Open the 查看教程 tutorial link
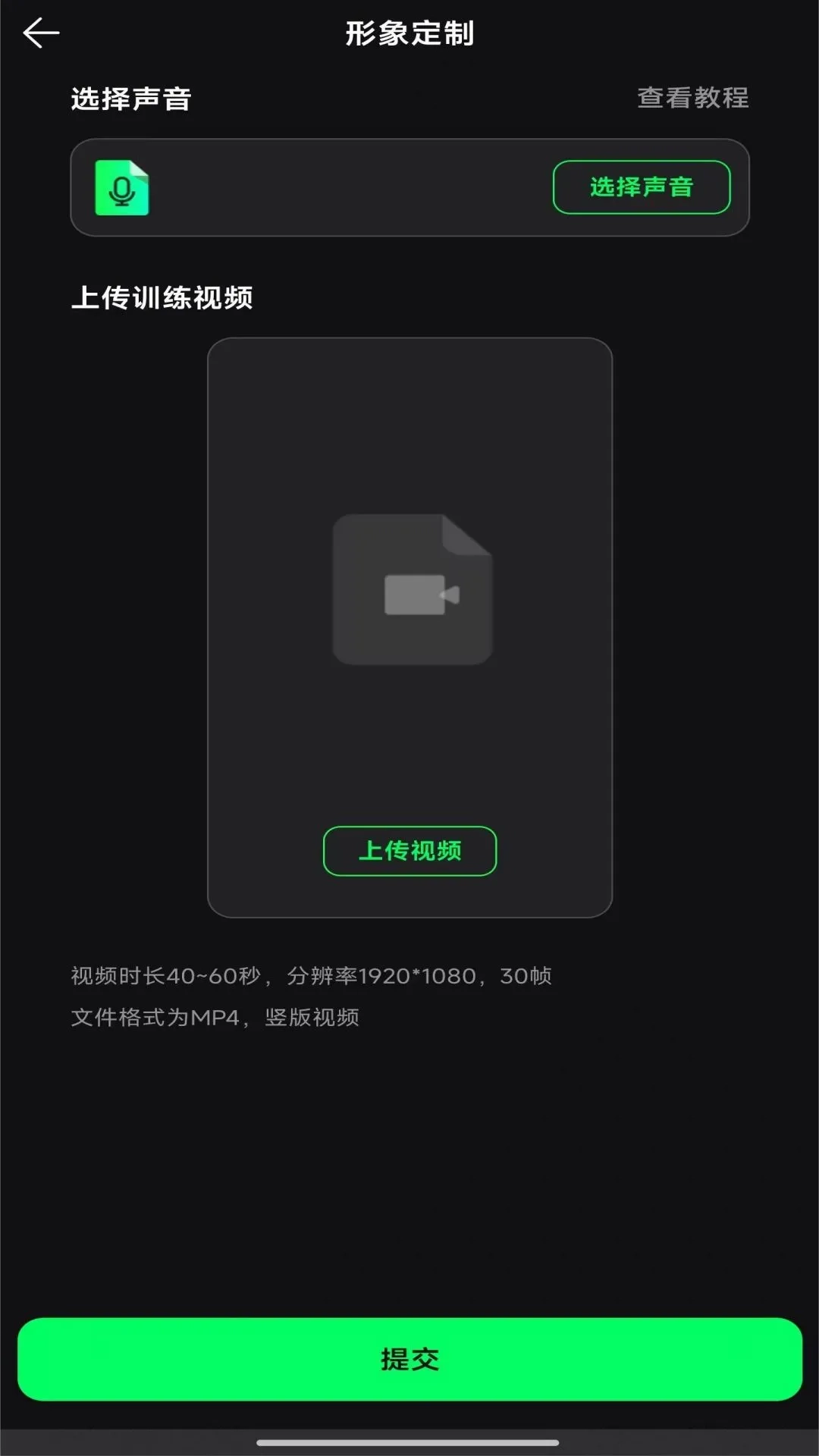The height and width of the screenshot is (1456, 819). pyautogui.click(x=692, y=98)
